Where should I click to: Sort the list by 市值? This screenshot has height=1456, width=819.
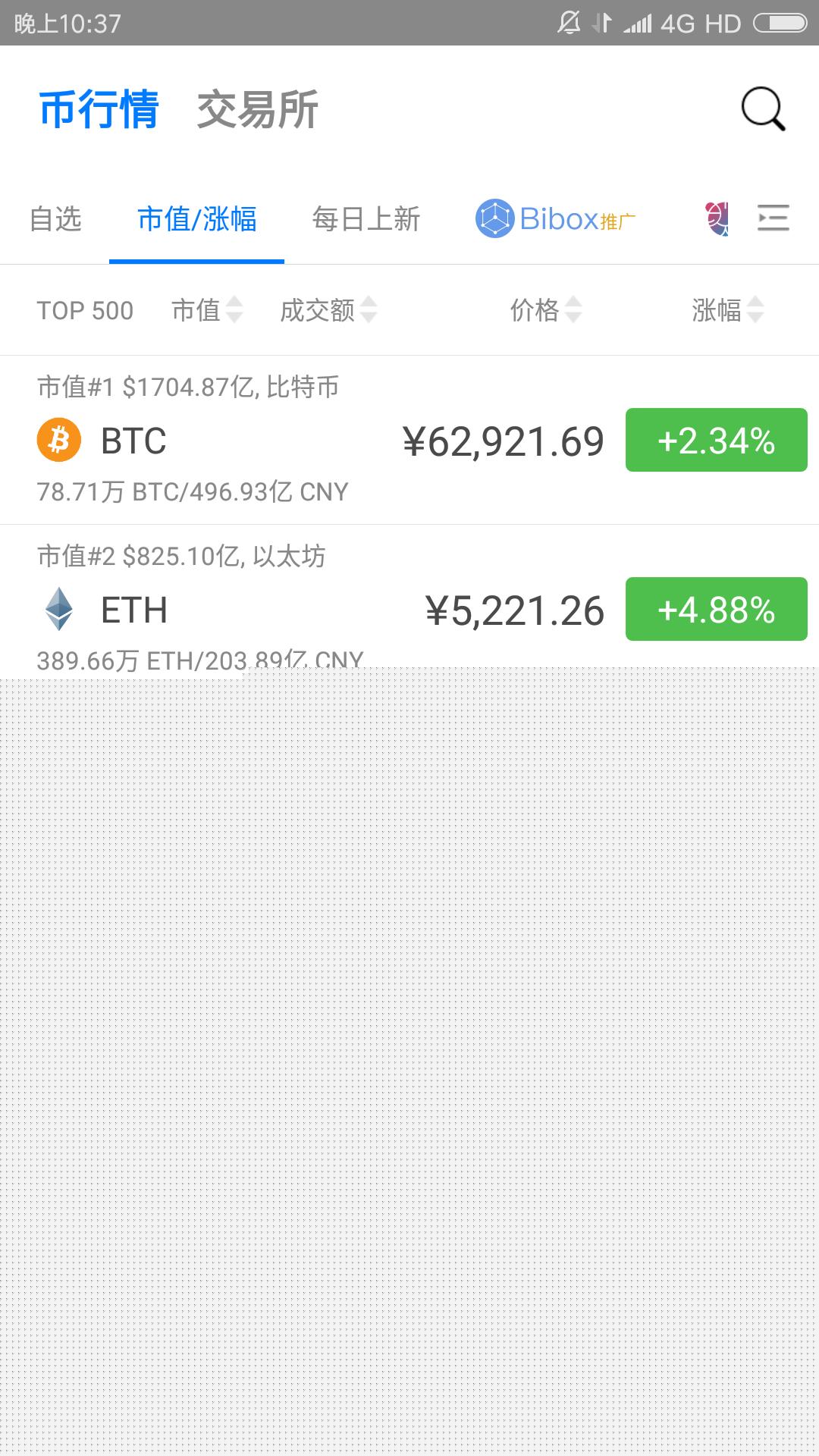point(207,310)
